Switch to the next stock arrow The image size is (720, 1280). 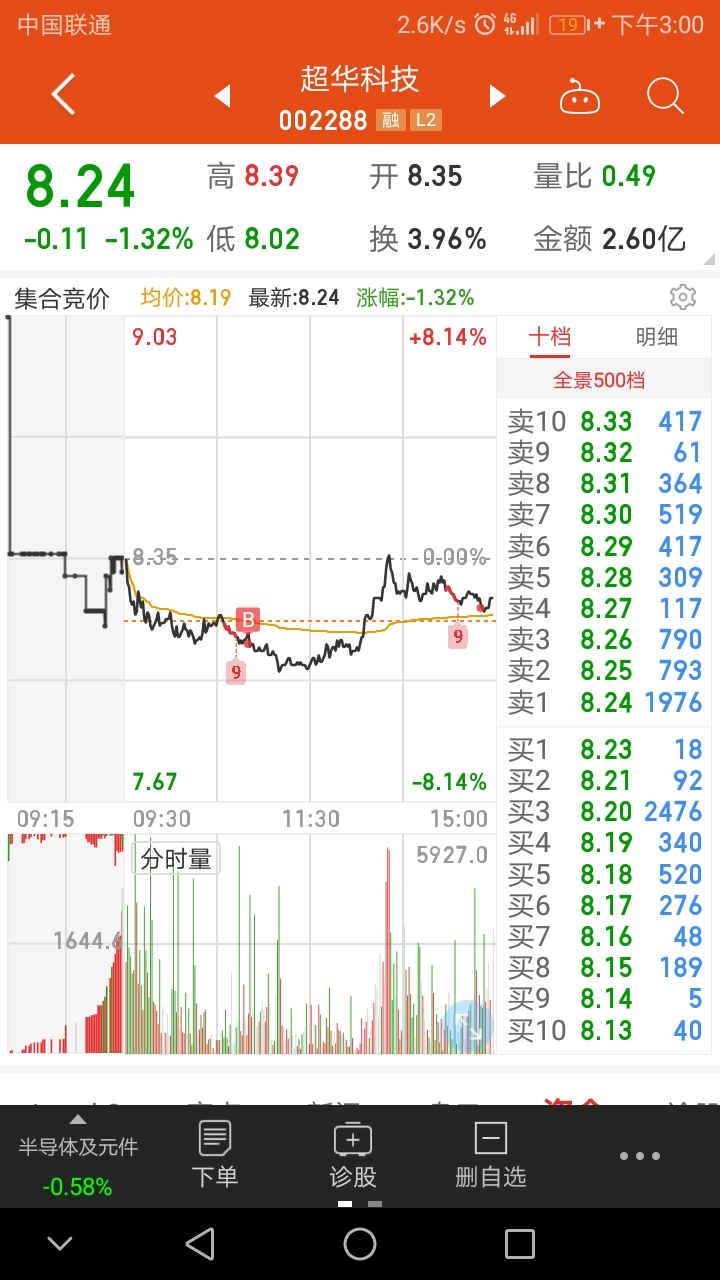click(x=496, y=96)
